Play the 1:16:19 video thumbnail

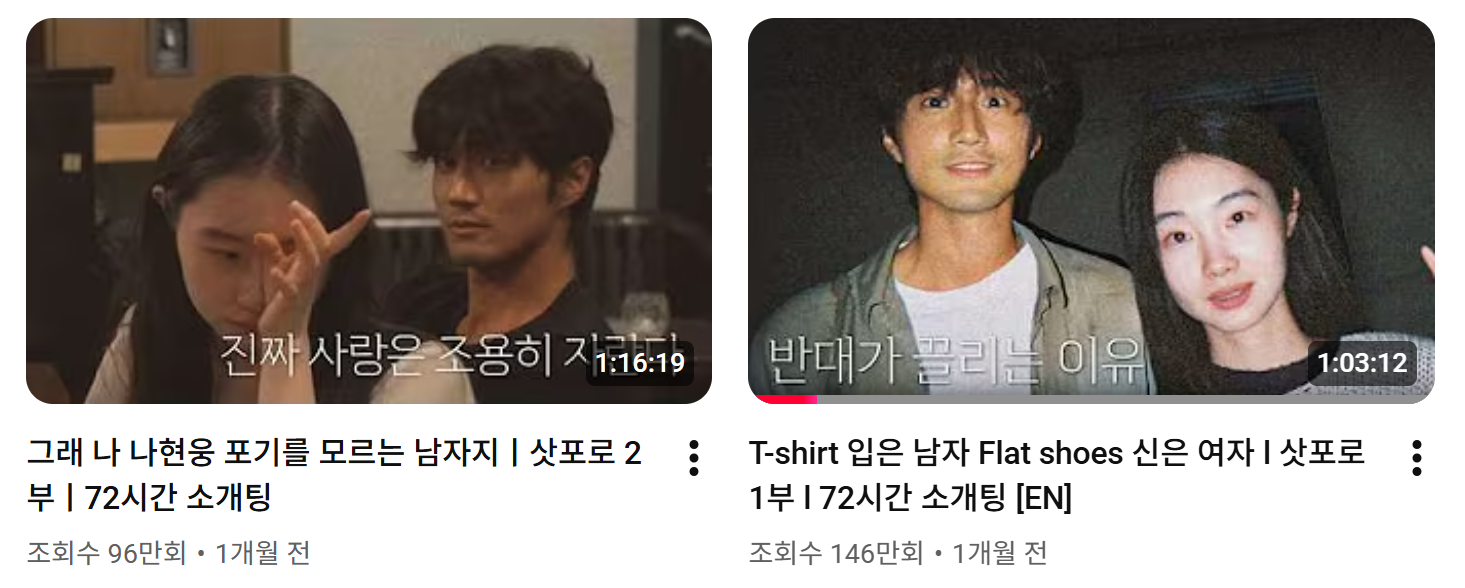[368, 211]
